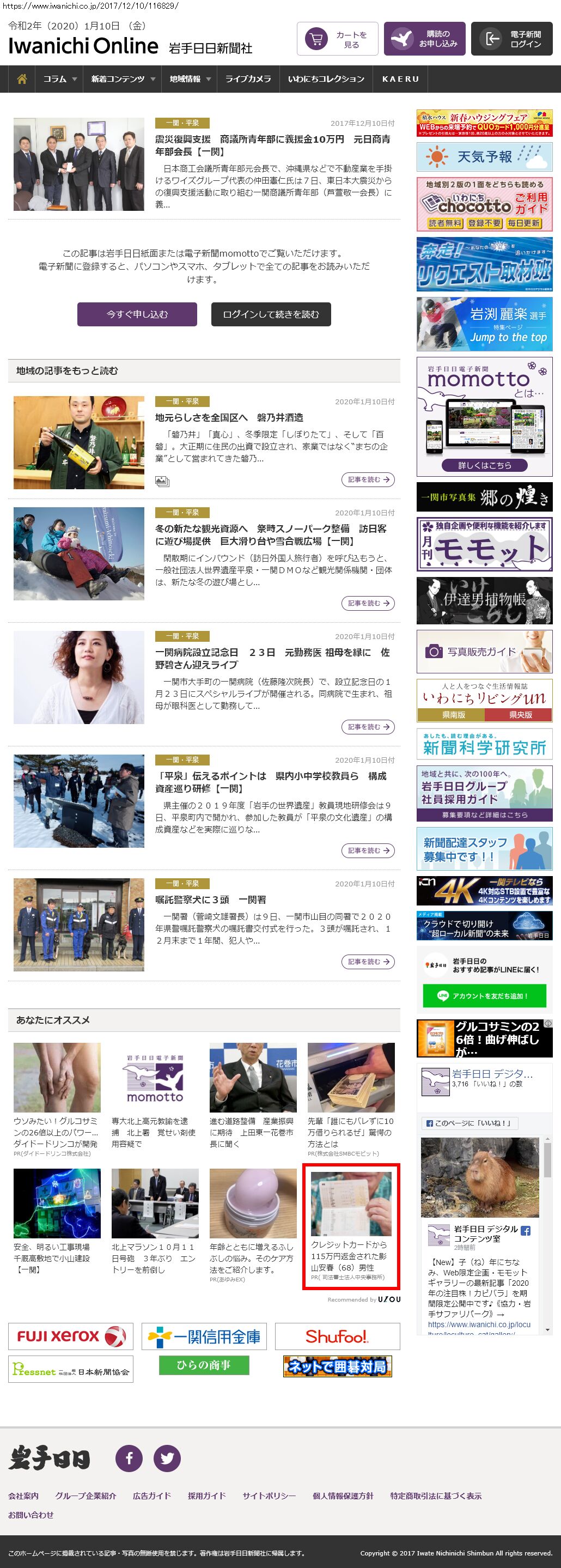This screenshot has height=1568, width=561.
Task: Open the 電子新聞ログイン button
Action: pyautogui.click(x=511, y=39)
